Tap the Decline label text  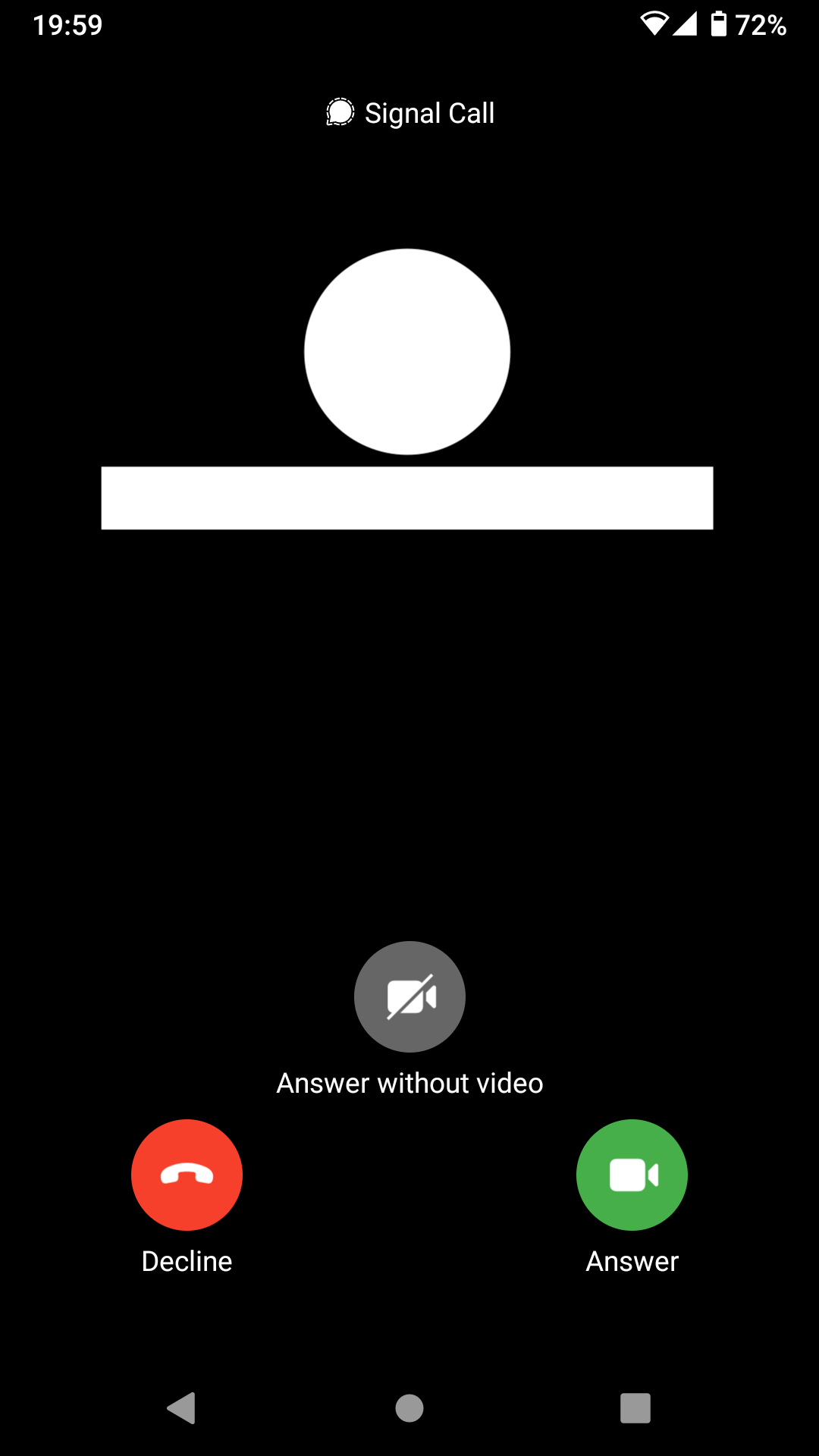click(x=187, y=1260)
